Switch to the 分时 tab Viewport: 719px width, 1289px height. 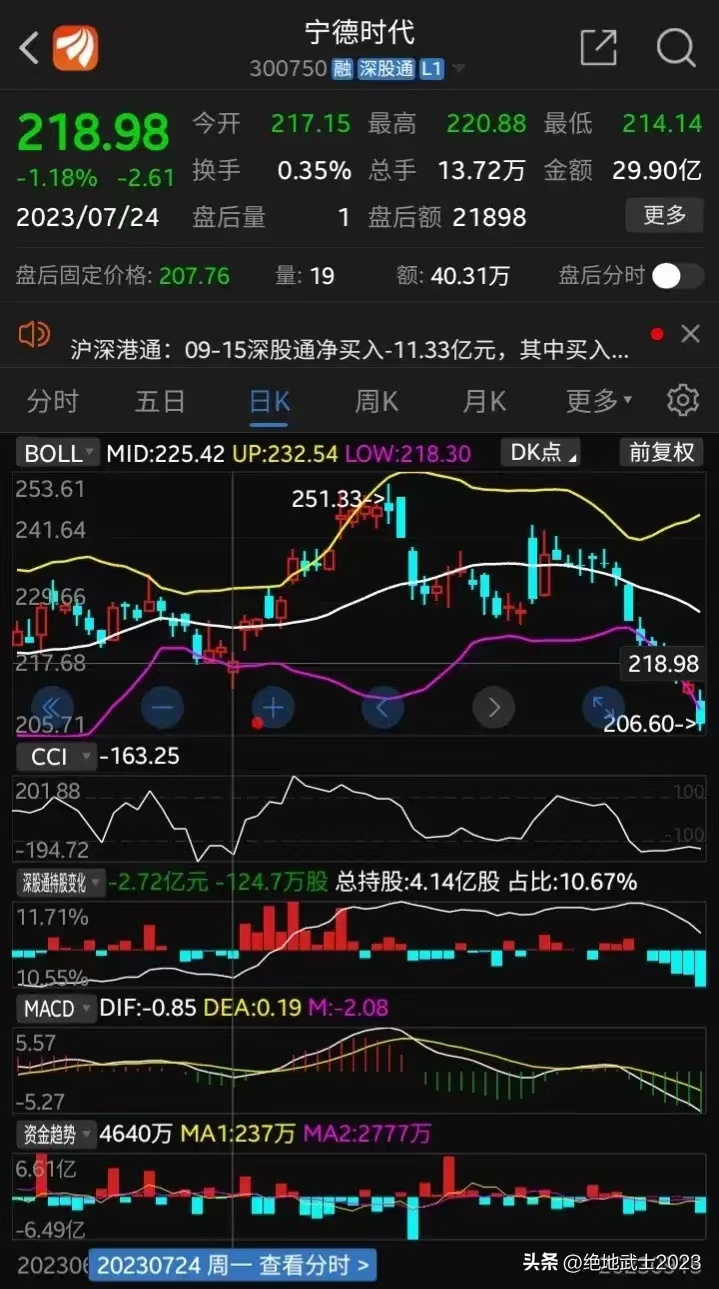point(52,401)
